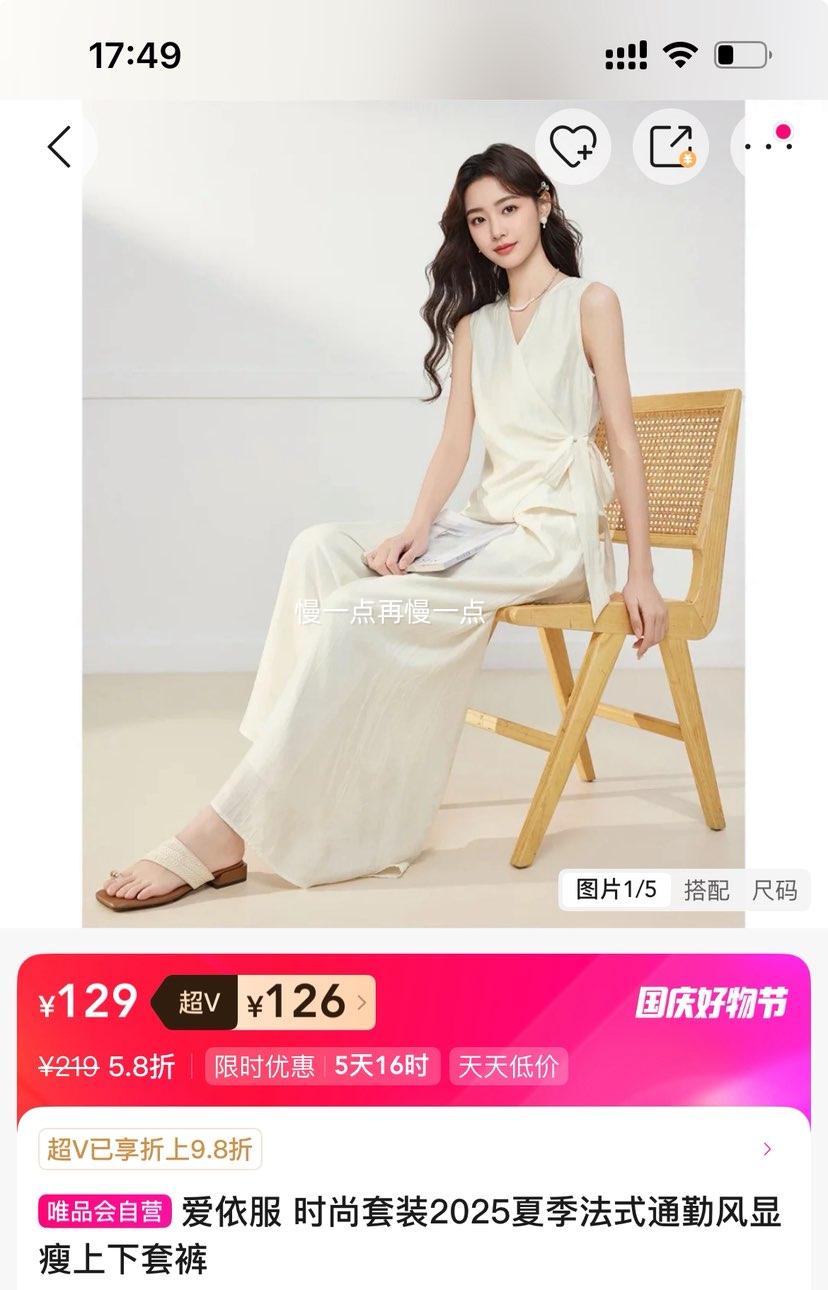Viewport: 828px width, 1290px height.
Task: Select the 图片1/5 image tab
Action: click(x=616, y=889)
